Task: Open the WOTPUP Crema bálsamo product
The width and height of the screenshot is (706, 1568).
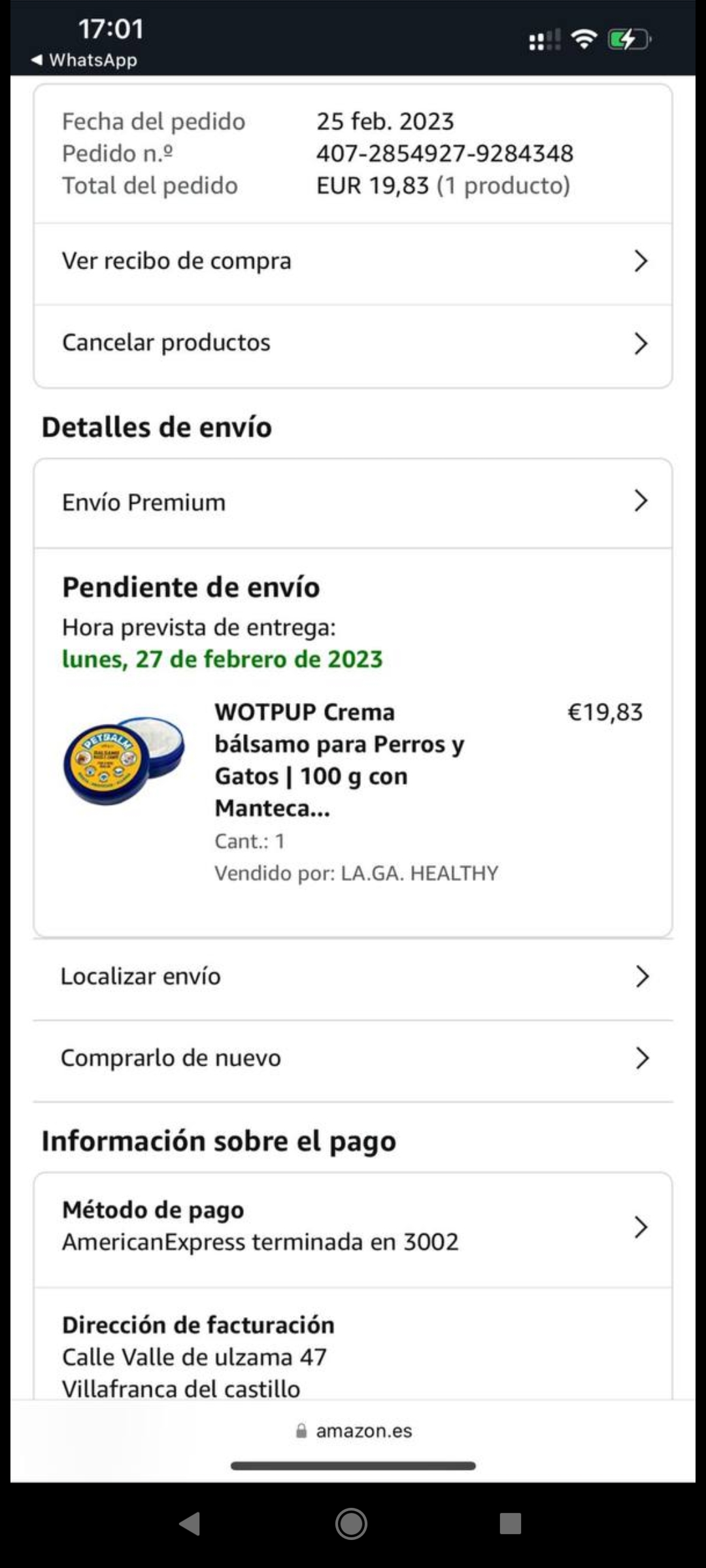Action: pos(339,760)
